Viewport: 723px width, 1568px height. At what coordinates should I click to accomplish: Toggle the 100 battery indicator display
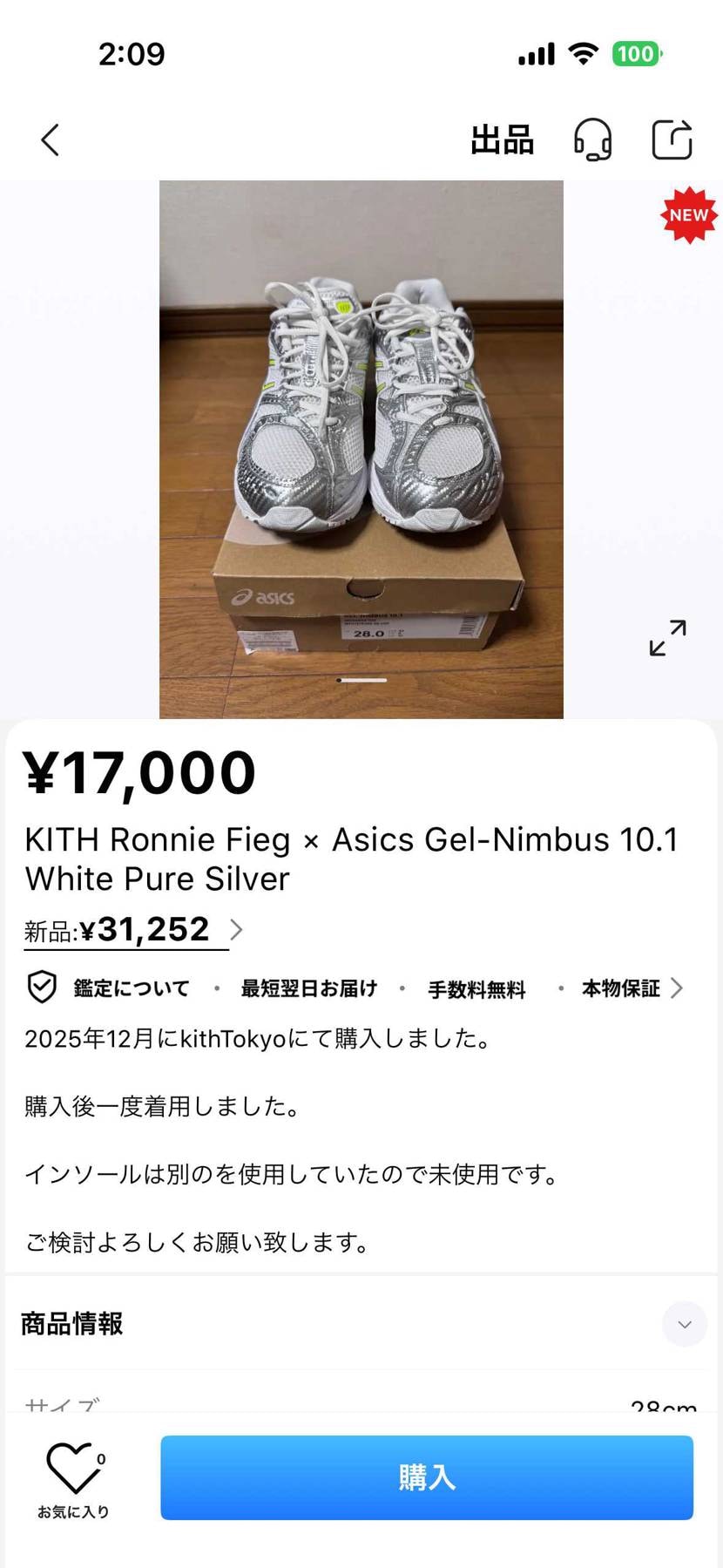(x=637, y=54)
